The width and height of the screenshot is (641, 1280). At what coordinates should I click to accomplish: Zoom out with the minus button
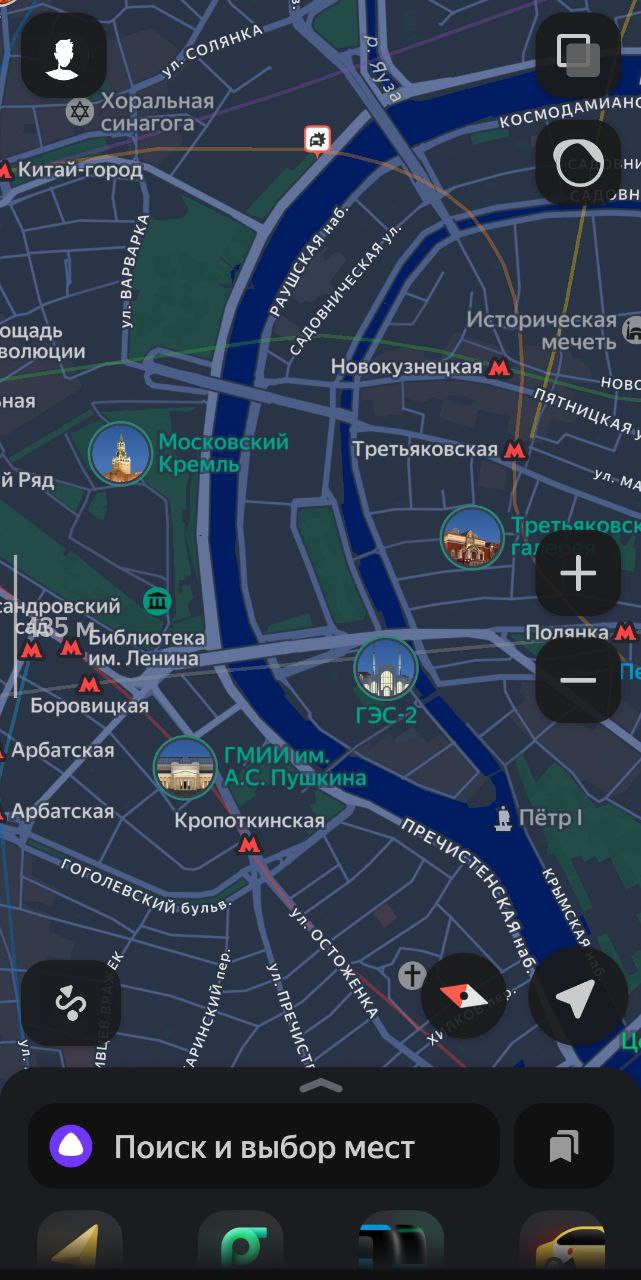tap(578, 680)
